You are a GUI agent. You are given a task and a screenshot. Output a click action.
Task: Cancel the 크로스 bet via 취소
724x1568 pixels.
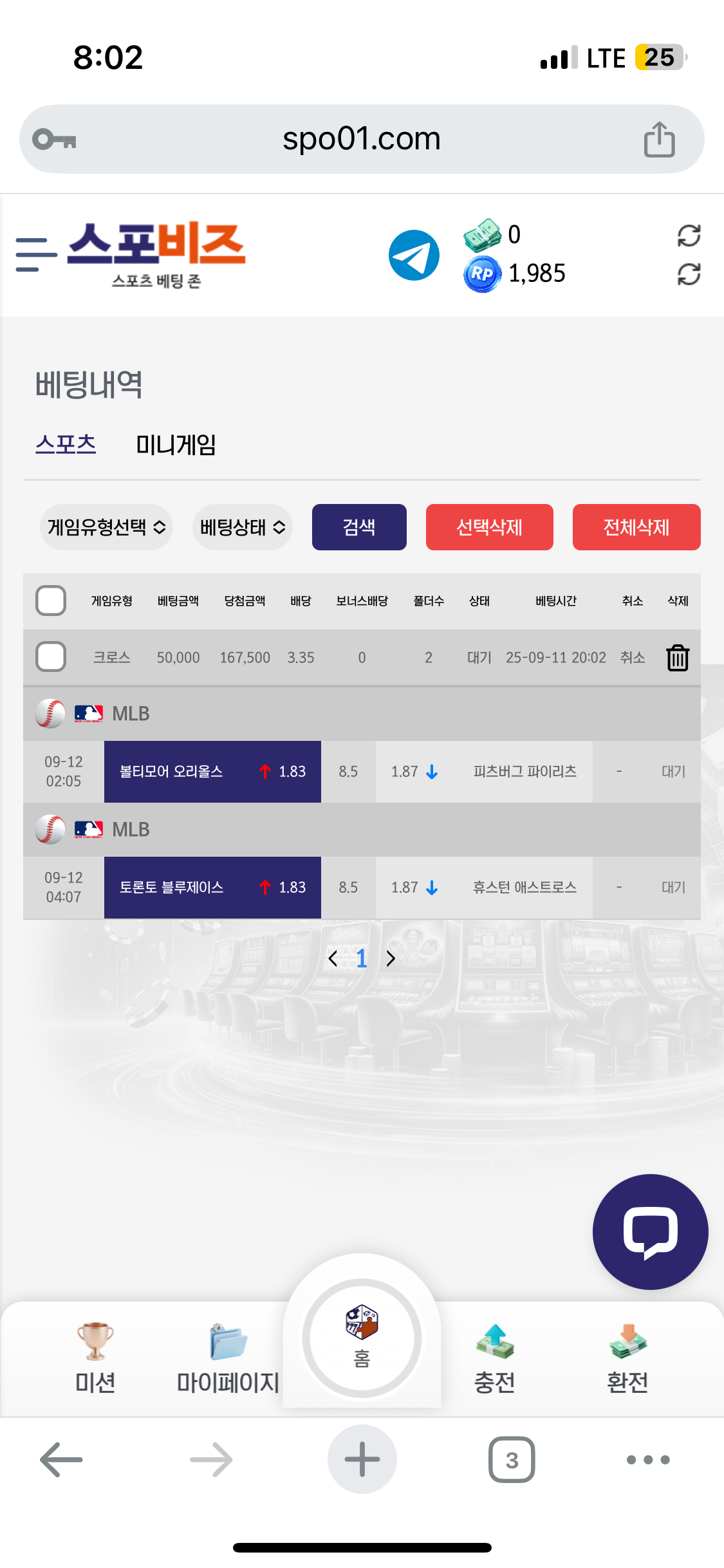point(632,657)
